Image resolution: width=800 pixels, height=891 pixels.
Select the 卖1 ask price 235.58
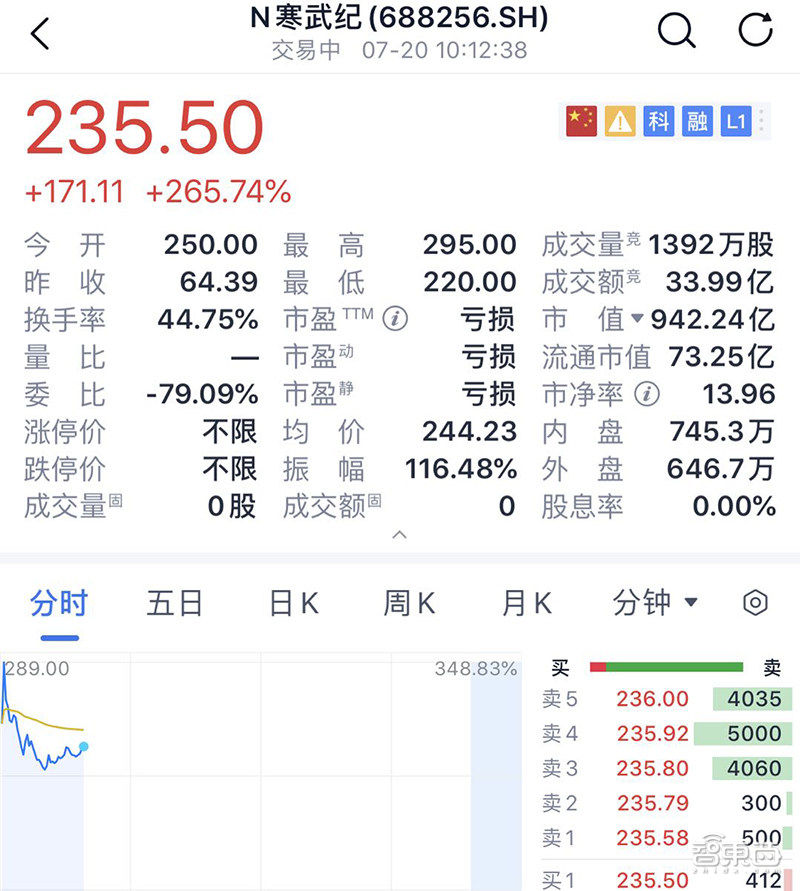click(x=652, y=837)
